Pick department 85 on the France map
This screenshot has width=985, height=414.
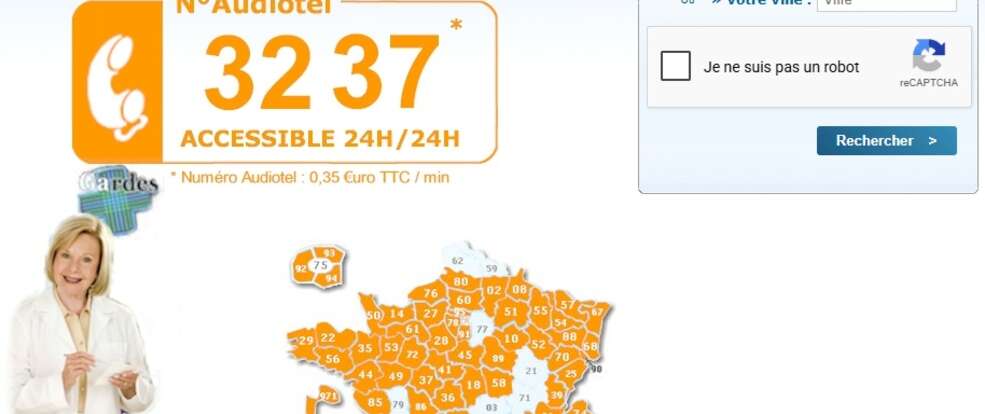(x=375, y=403)
